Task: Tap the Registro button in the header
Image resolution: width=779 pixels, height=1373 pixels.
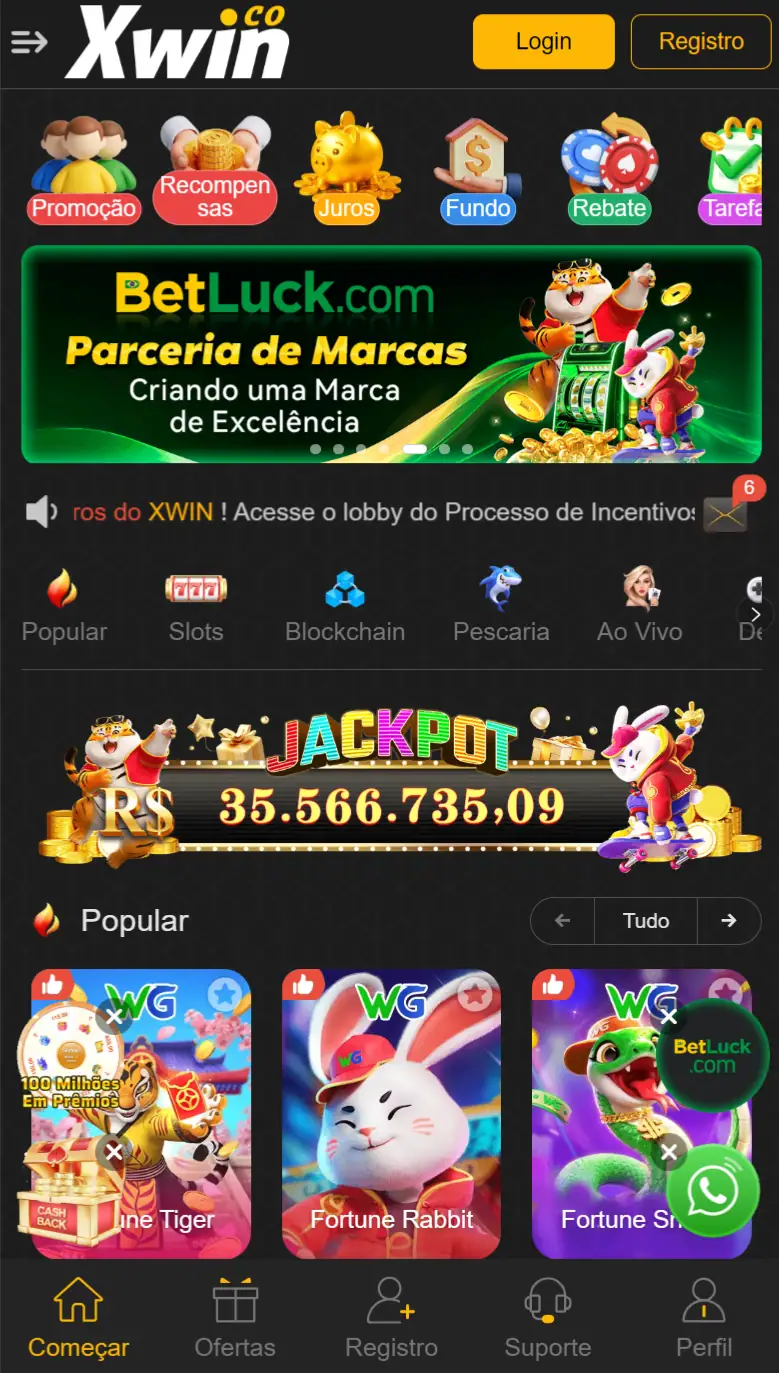Action: 700,42
